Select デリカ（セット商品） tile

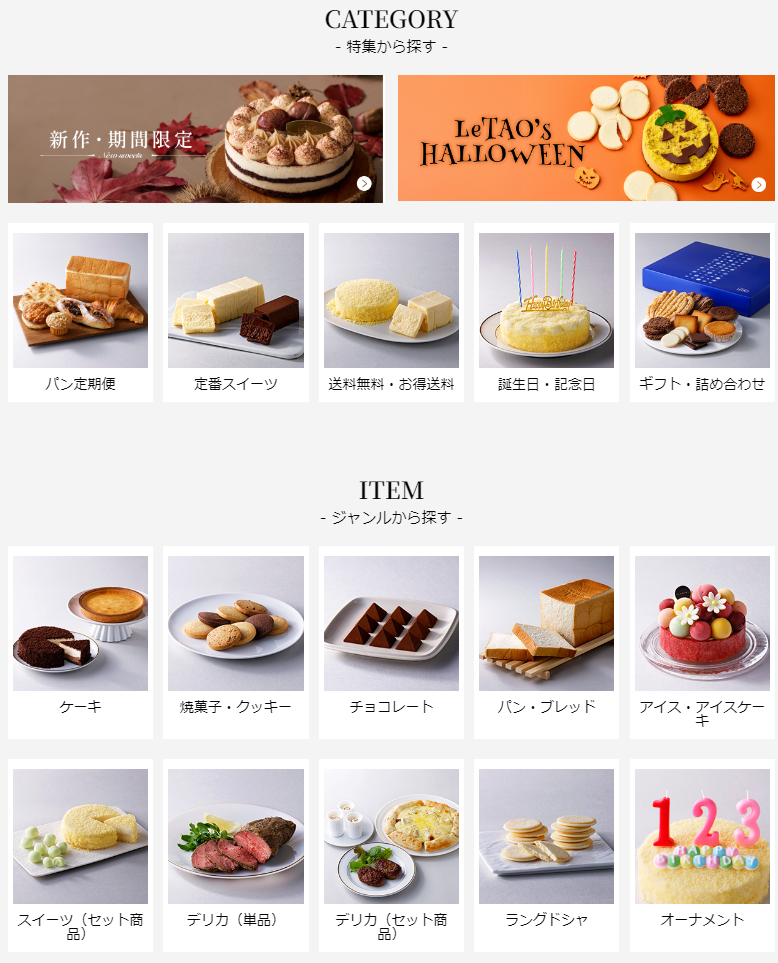391,853
